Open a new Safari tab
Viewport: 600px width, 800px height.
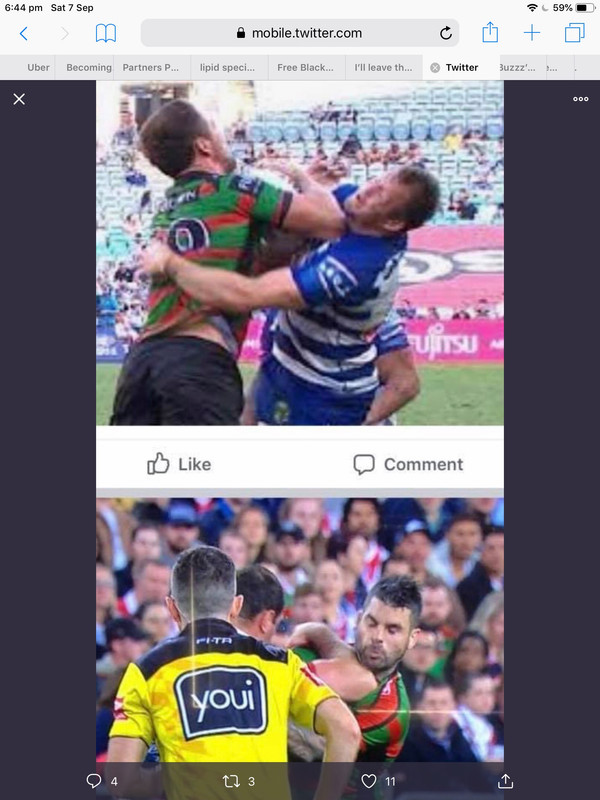pos(532,33)
